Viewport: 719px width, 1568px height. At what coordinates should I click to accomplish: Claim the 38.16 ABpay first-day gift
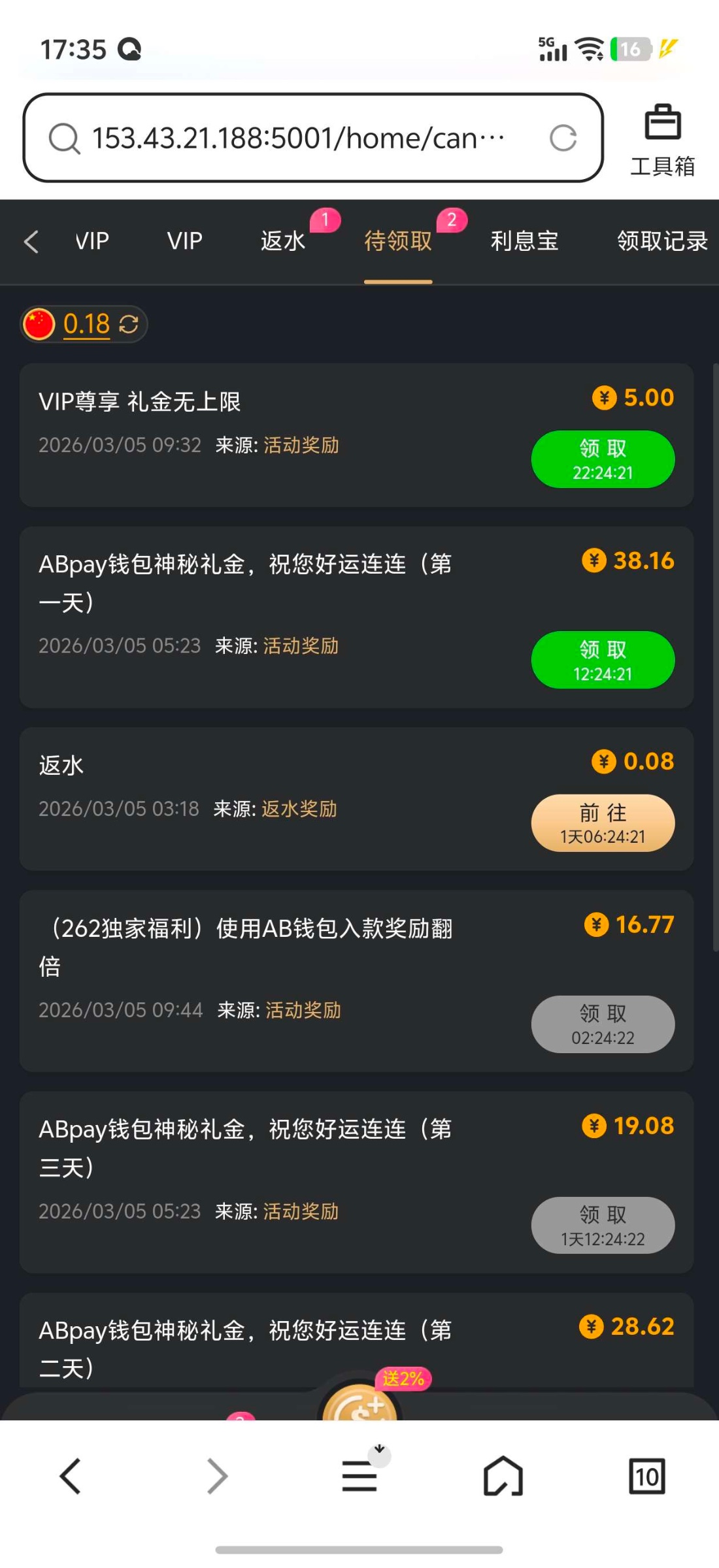tap(603, 660)
